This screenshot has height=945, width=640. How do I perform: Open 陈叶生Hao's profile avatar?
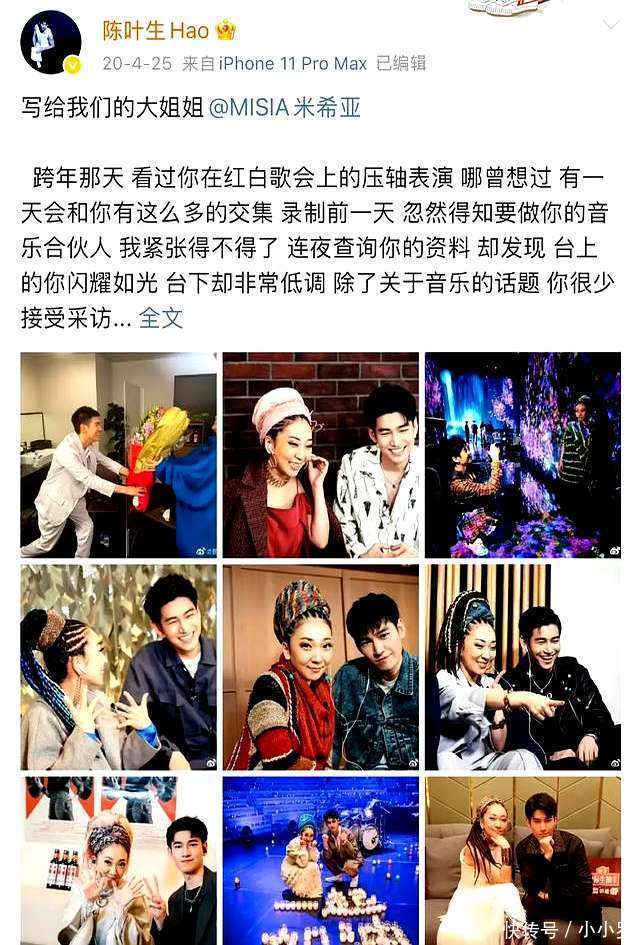pyautogui.click(x=50, y=42)
